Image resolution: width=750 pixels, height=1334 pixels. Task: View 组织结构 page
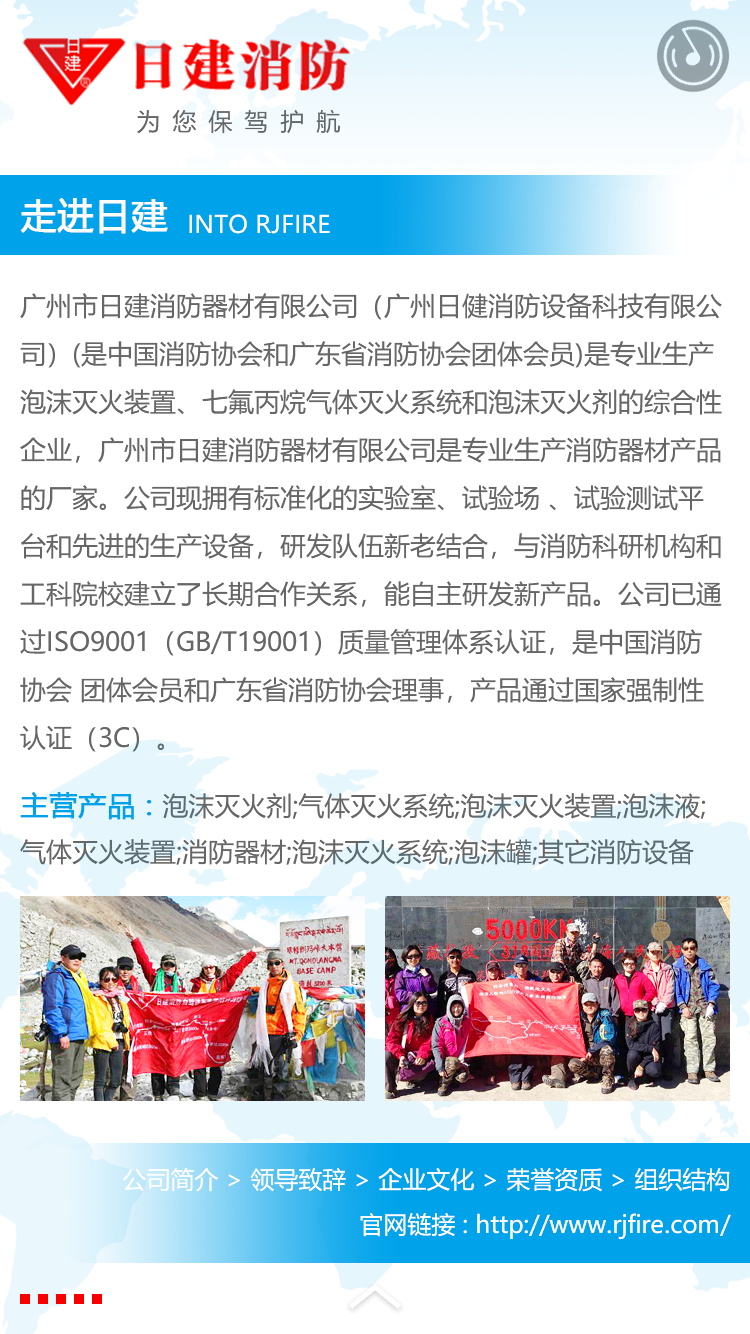tap(682, 1180)
